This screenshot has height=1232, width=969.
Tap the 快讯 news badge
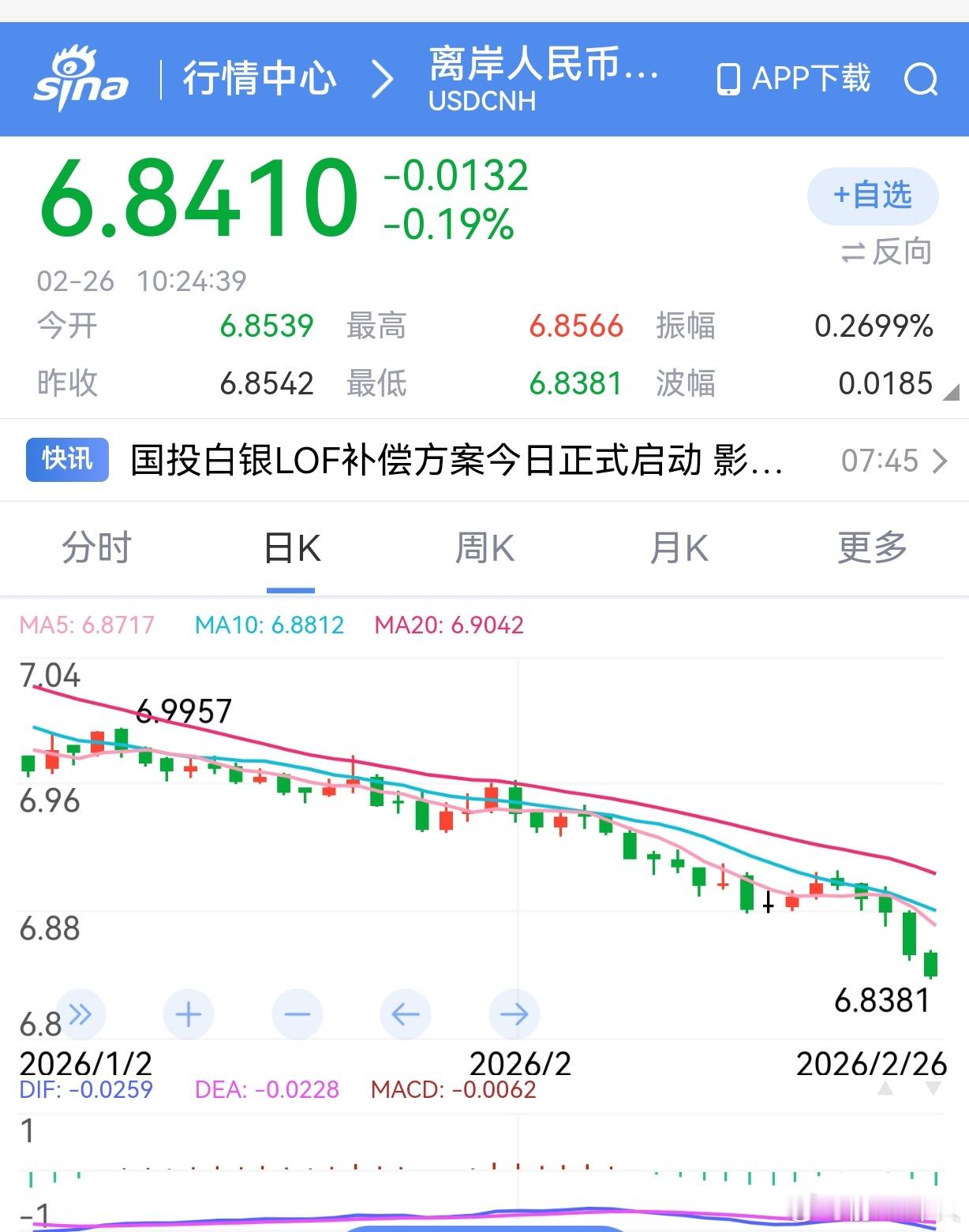tap(66, 461)
